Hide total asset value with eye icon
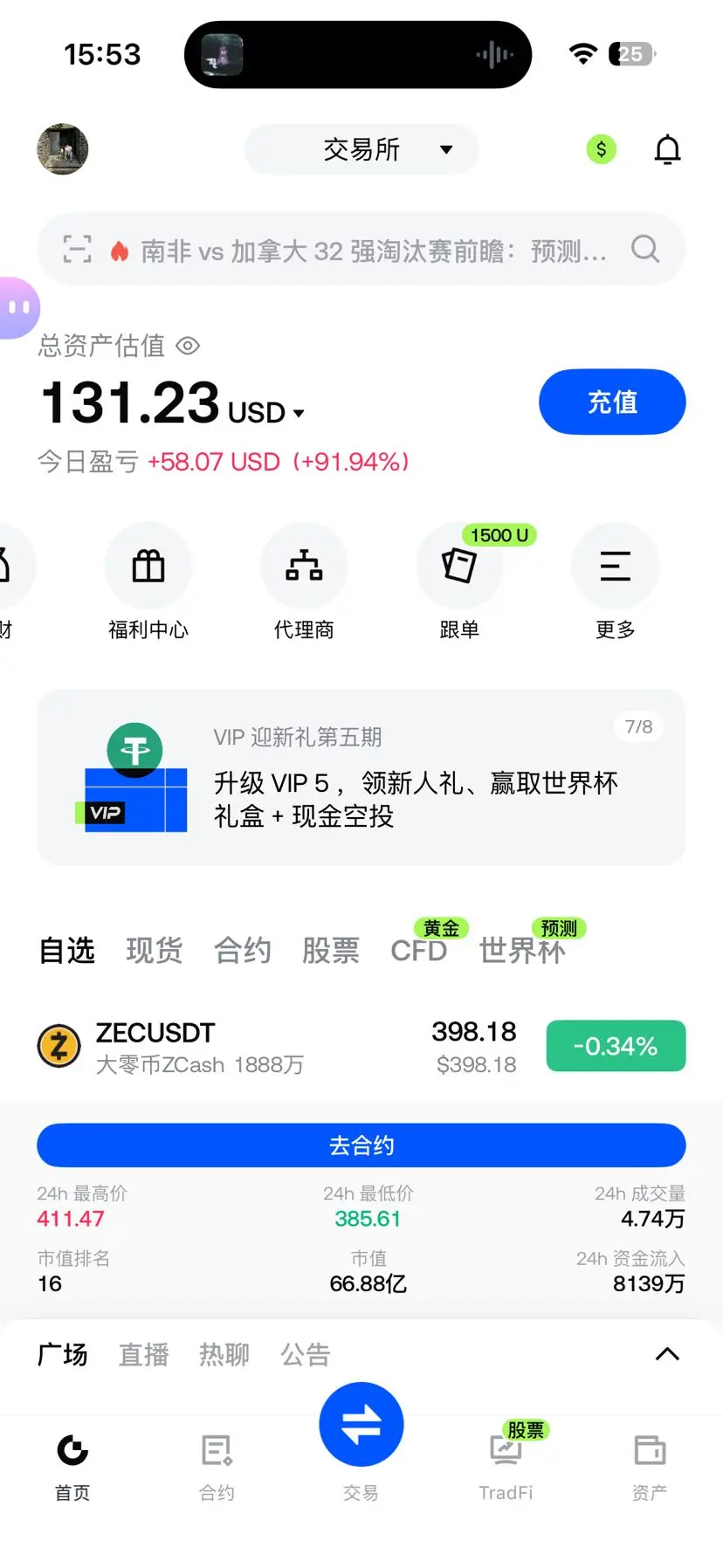 coord(188,346)
